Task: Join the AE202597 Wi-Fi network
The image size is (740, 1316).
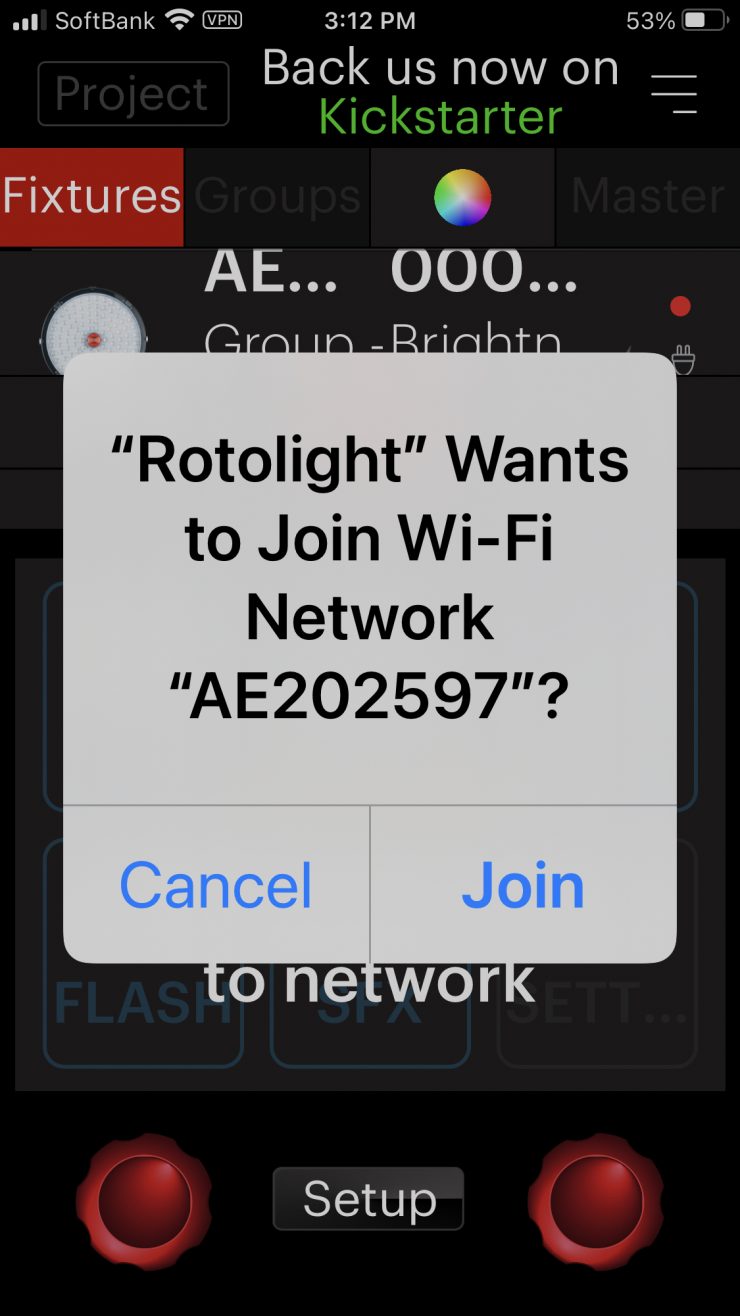Action: (x=523, y=885)
